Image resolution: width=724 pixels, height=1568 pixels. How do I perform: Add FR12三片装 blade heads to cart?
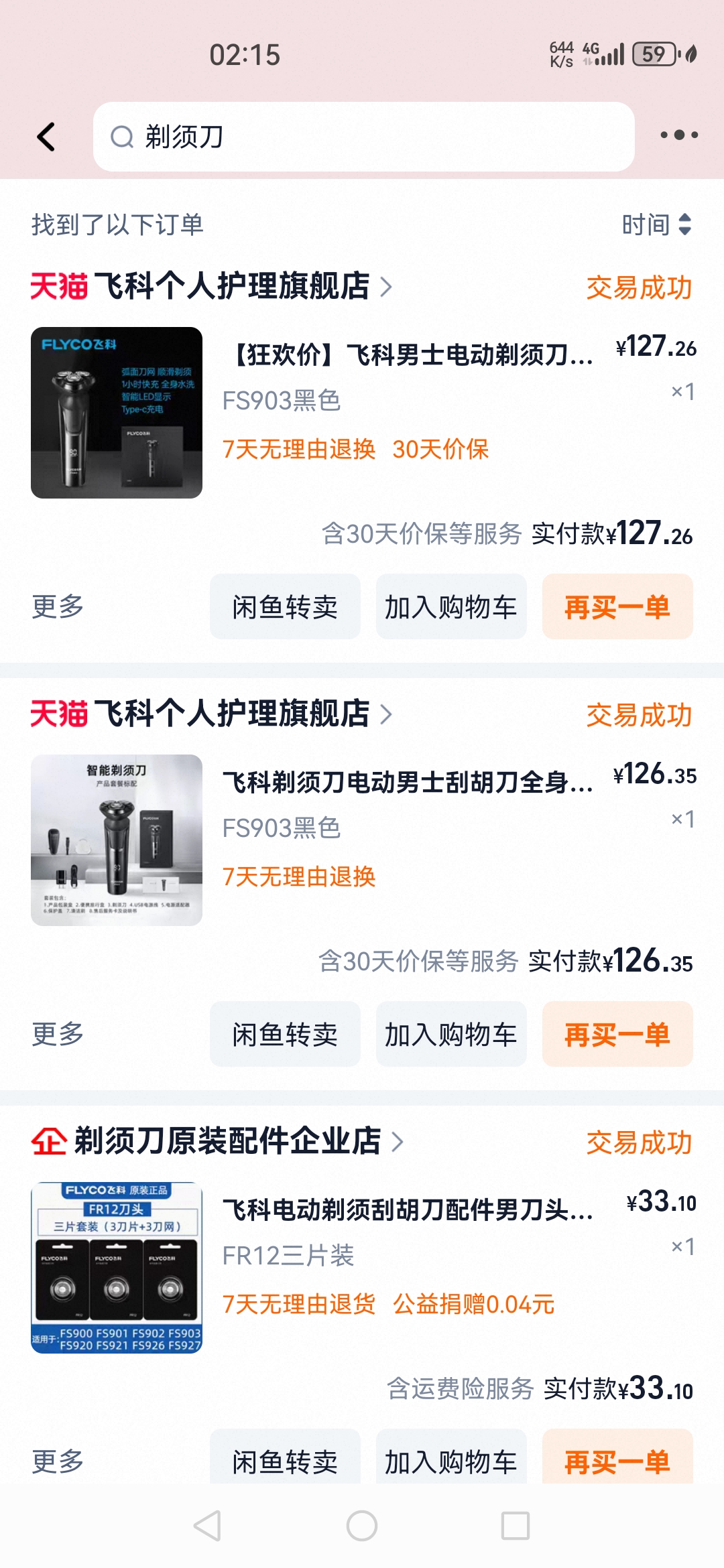pos(450,1461)
